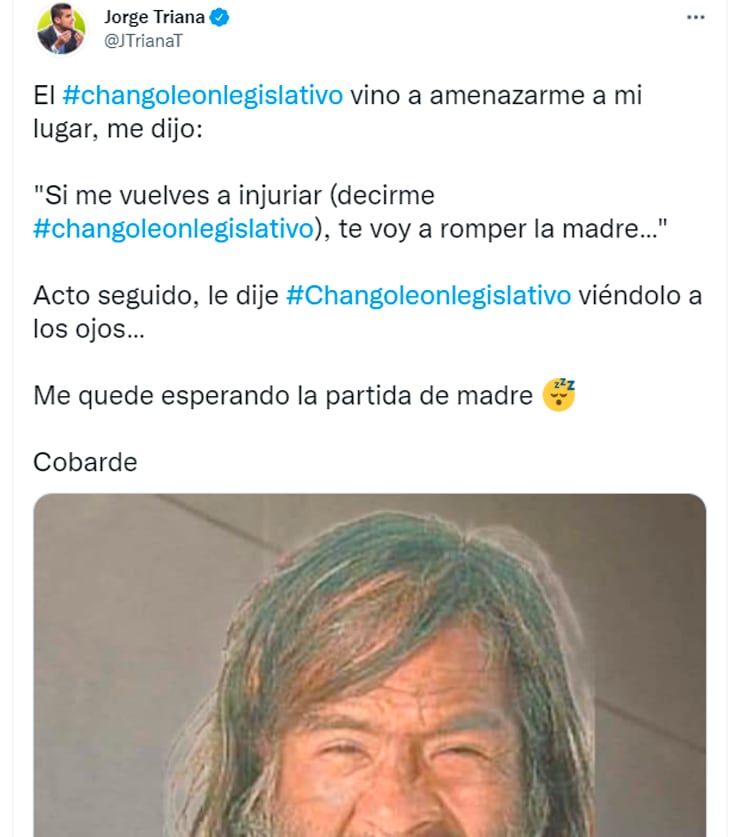Open the tweet's three-dot overflow menu
Viewport: 738px width, 837px height.
click(x=695, y=18)
